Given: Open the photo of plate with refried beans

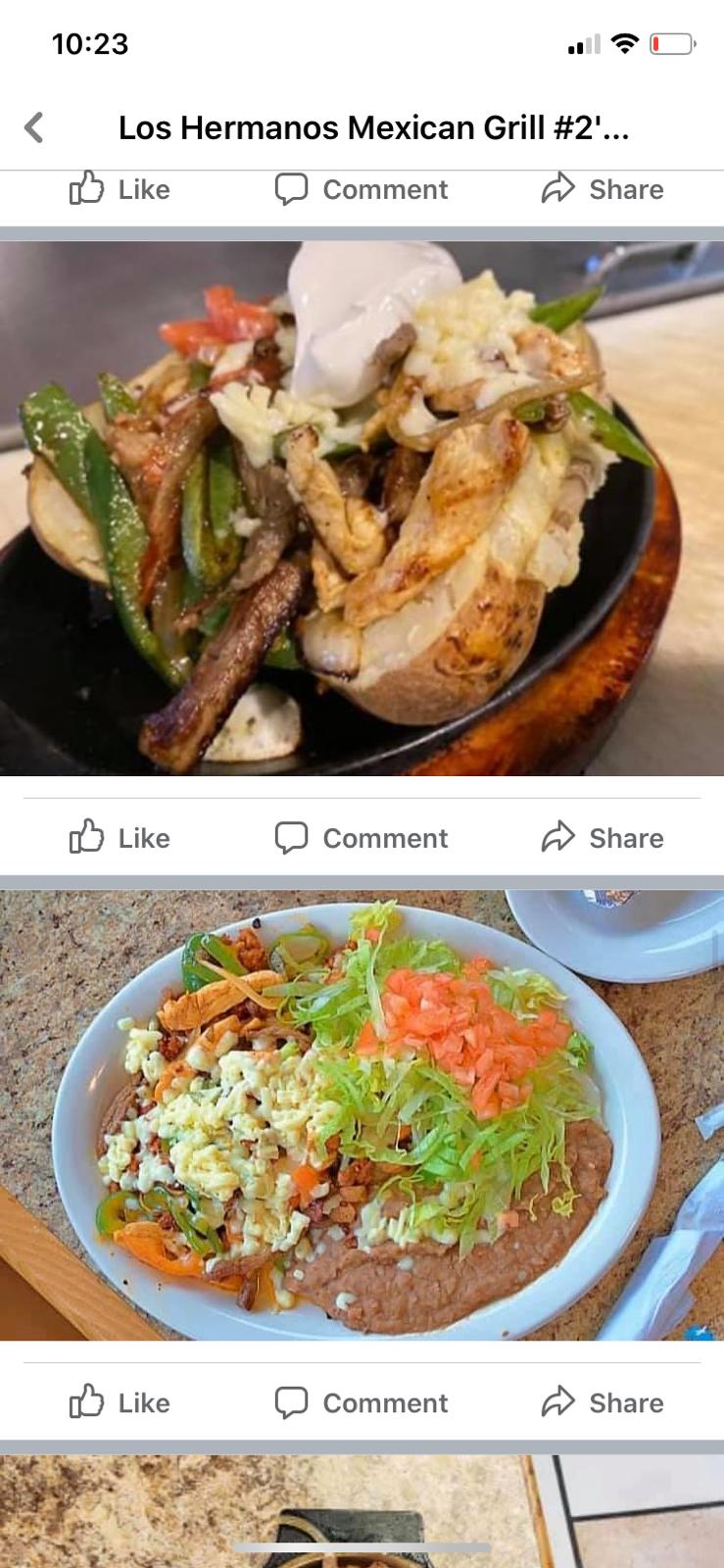Looking at the screenshot, I should (362, 1115).
